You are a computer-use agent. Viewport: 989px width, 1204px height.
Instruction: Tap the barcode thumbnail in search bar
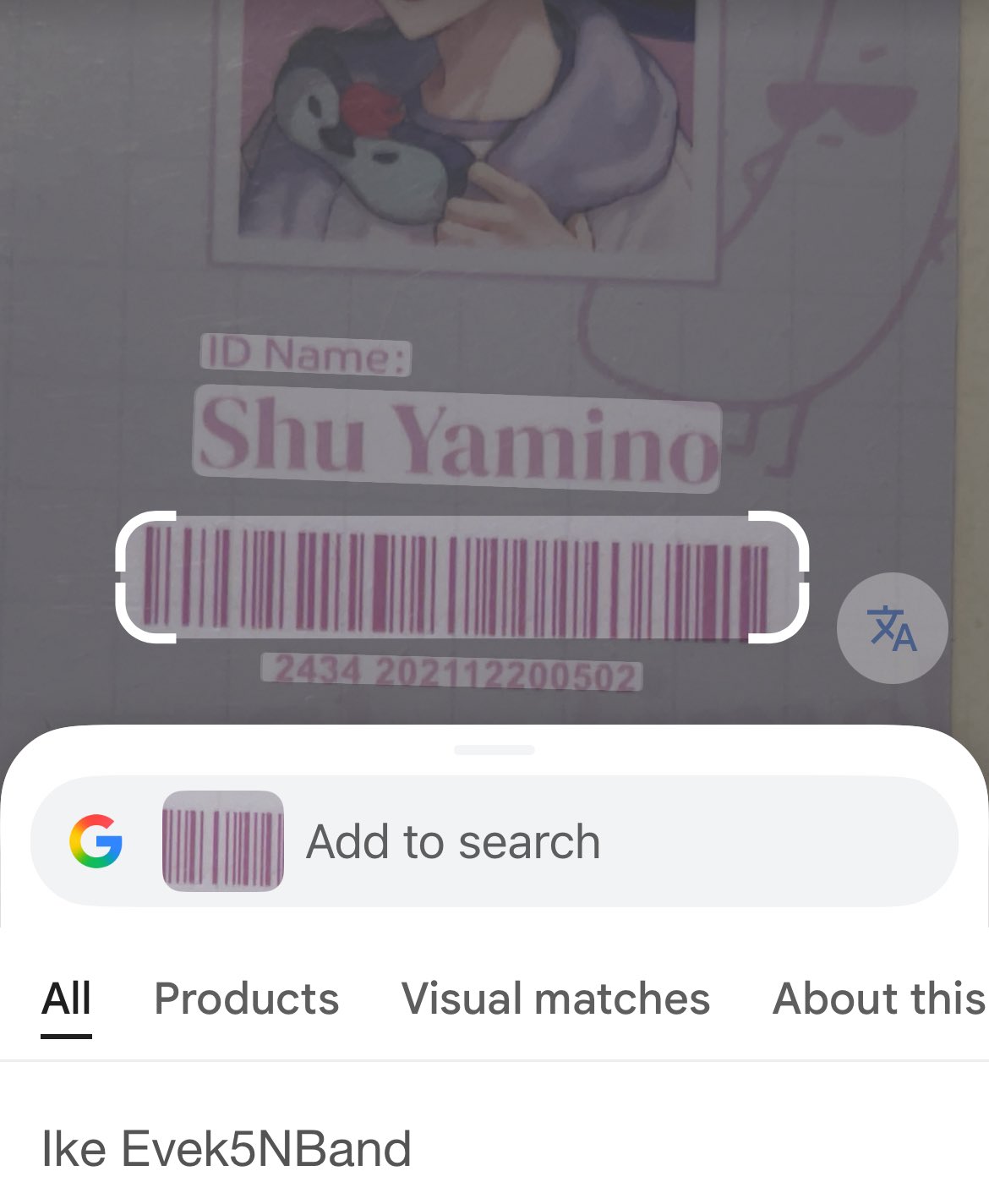coord(223,841)
